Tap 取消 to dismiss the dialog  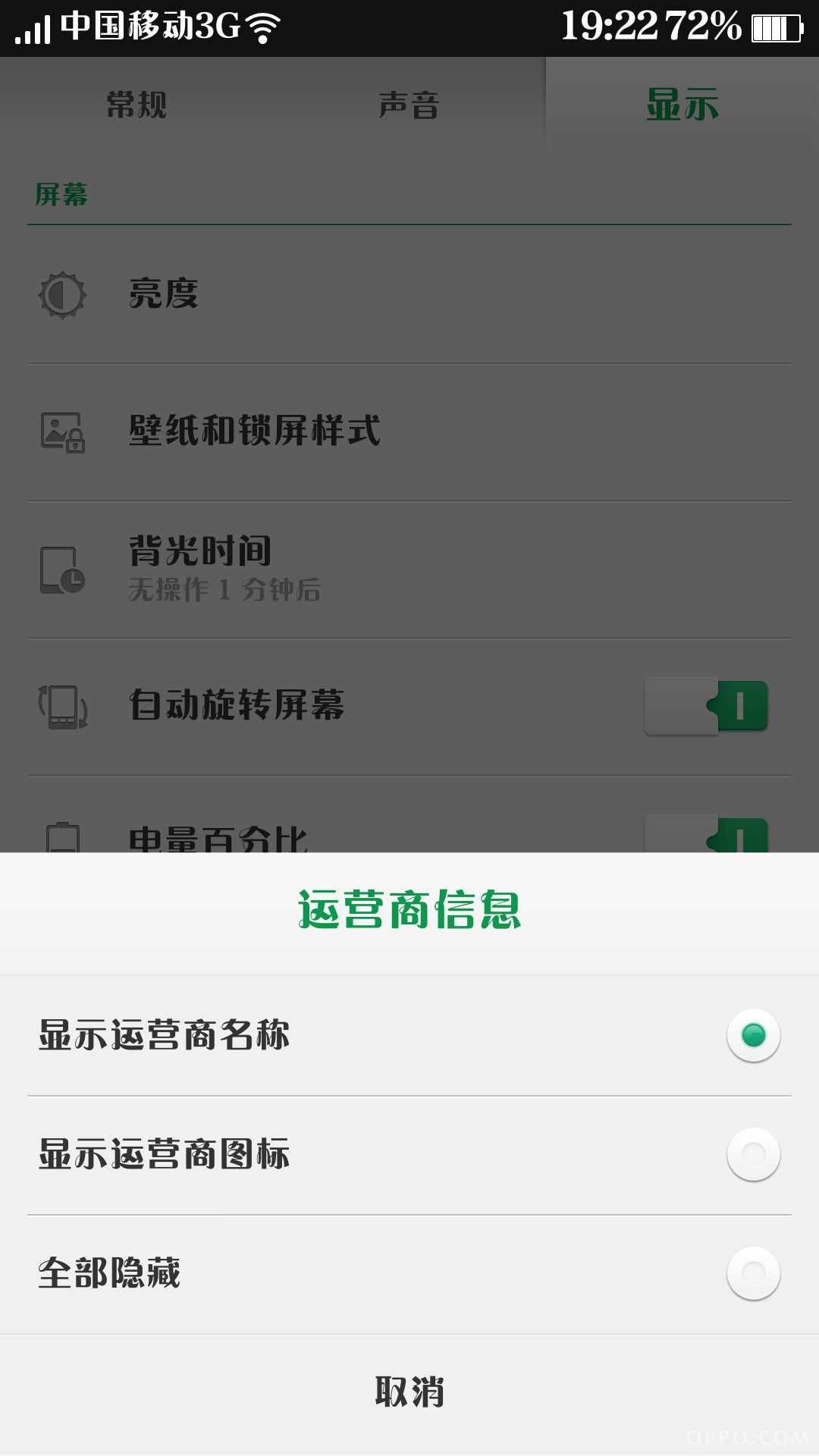pyautogui.click(x=409, y=1392)
